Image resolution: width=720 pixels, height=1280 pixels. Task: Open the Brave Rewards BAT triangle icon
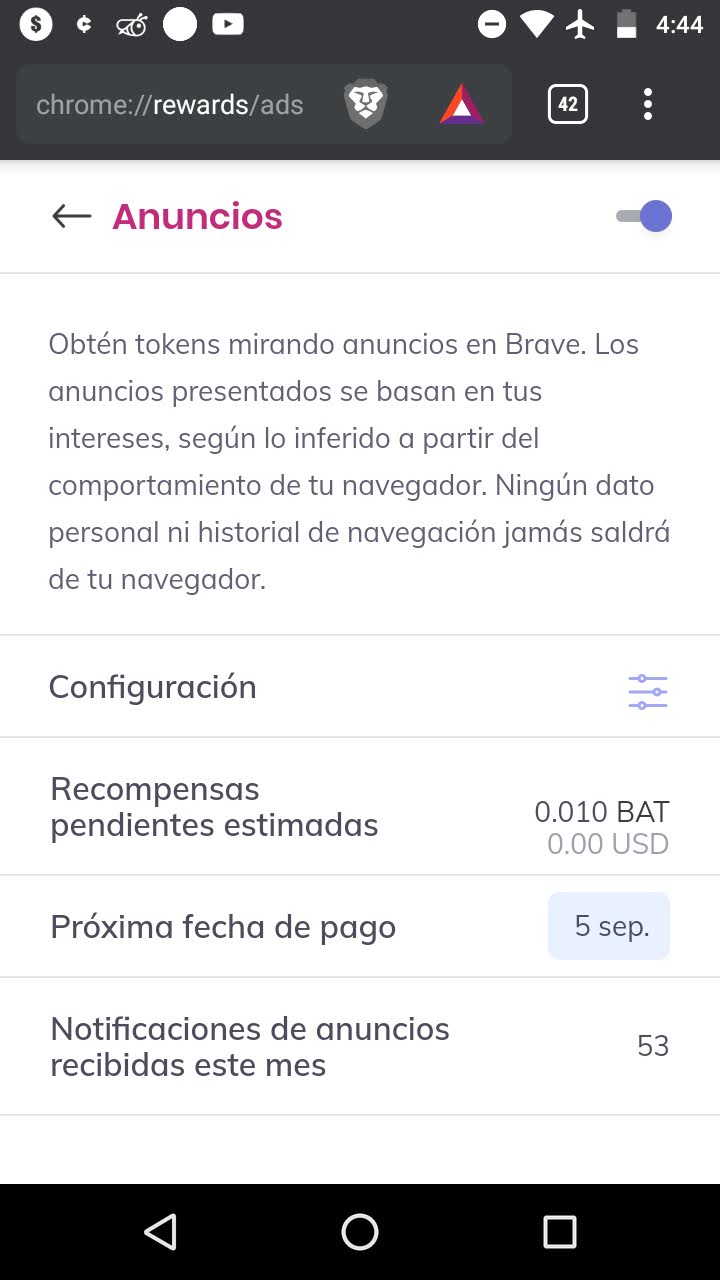(461, 105)
